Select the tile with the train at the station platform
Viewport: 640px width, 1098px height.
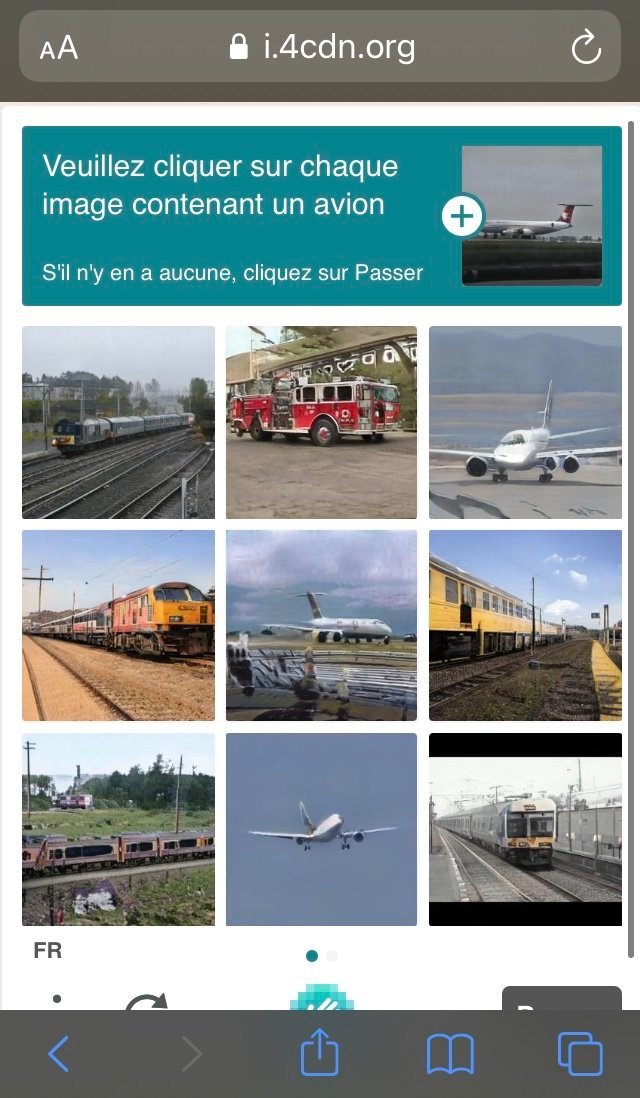click(x=525, y=829)
